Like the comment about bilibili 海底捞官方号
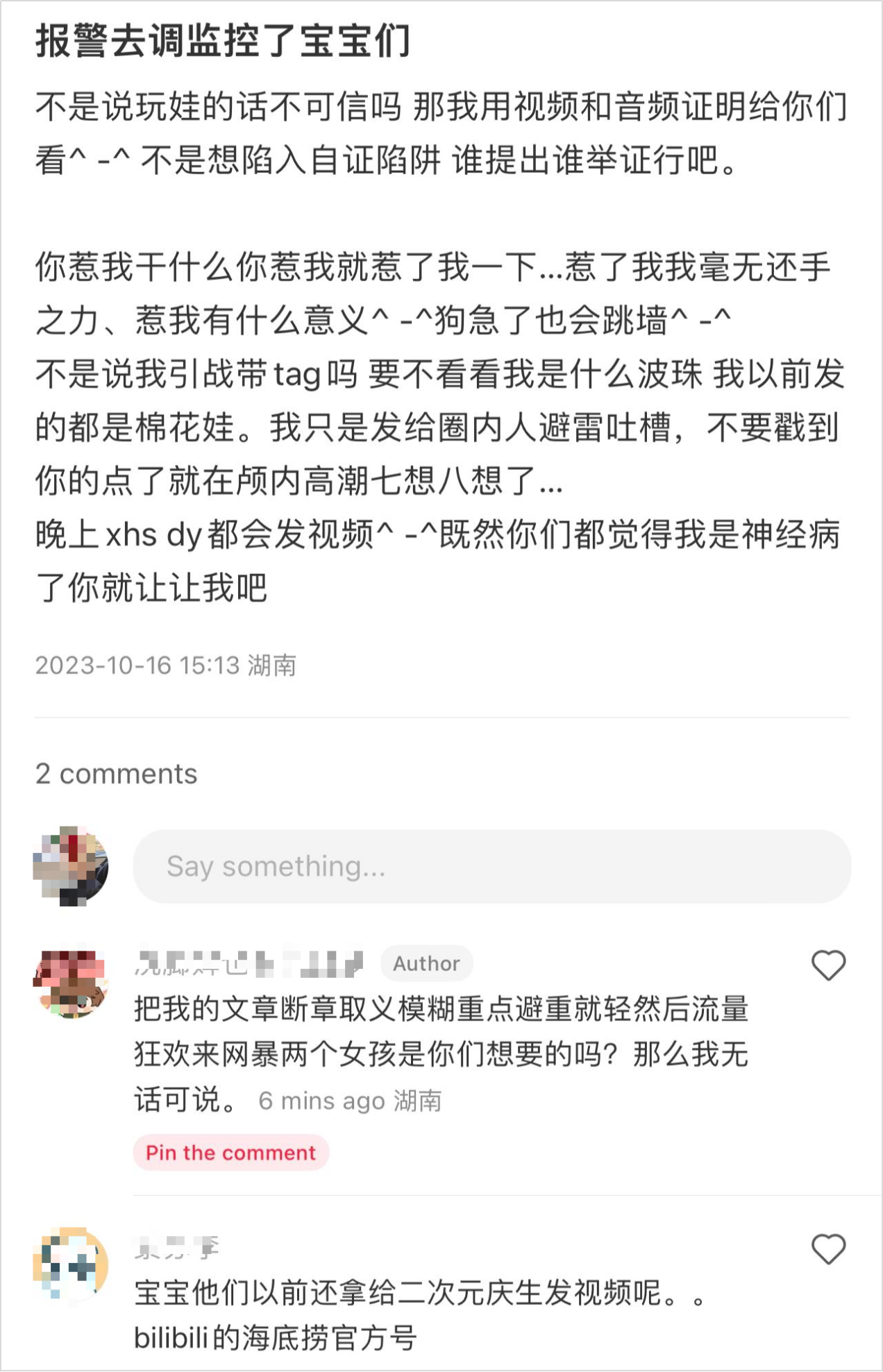 click(x=828, y=1249)
